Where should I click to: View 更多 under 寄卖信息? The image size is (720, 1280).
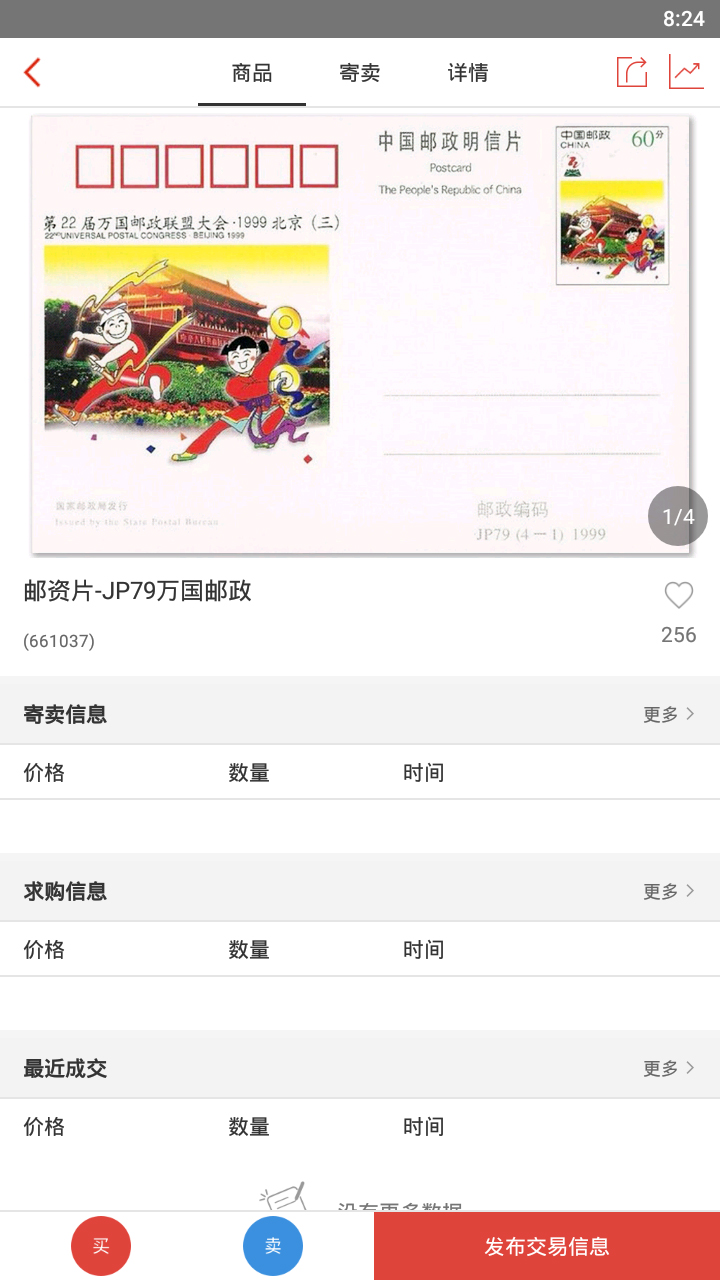point(668,714)
